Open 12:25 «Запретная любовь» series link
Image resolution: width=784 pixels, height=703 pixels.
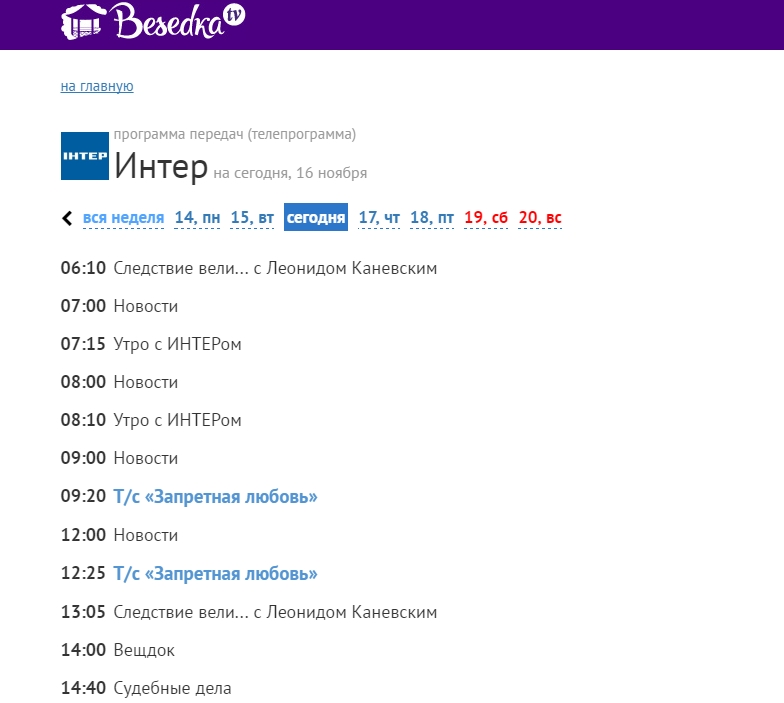coord(215,574)
